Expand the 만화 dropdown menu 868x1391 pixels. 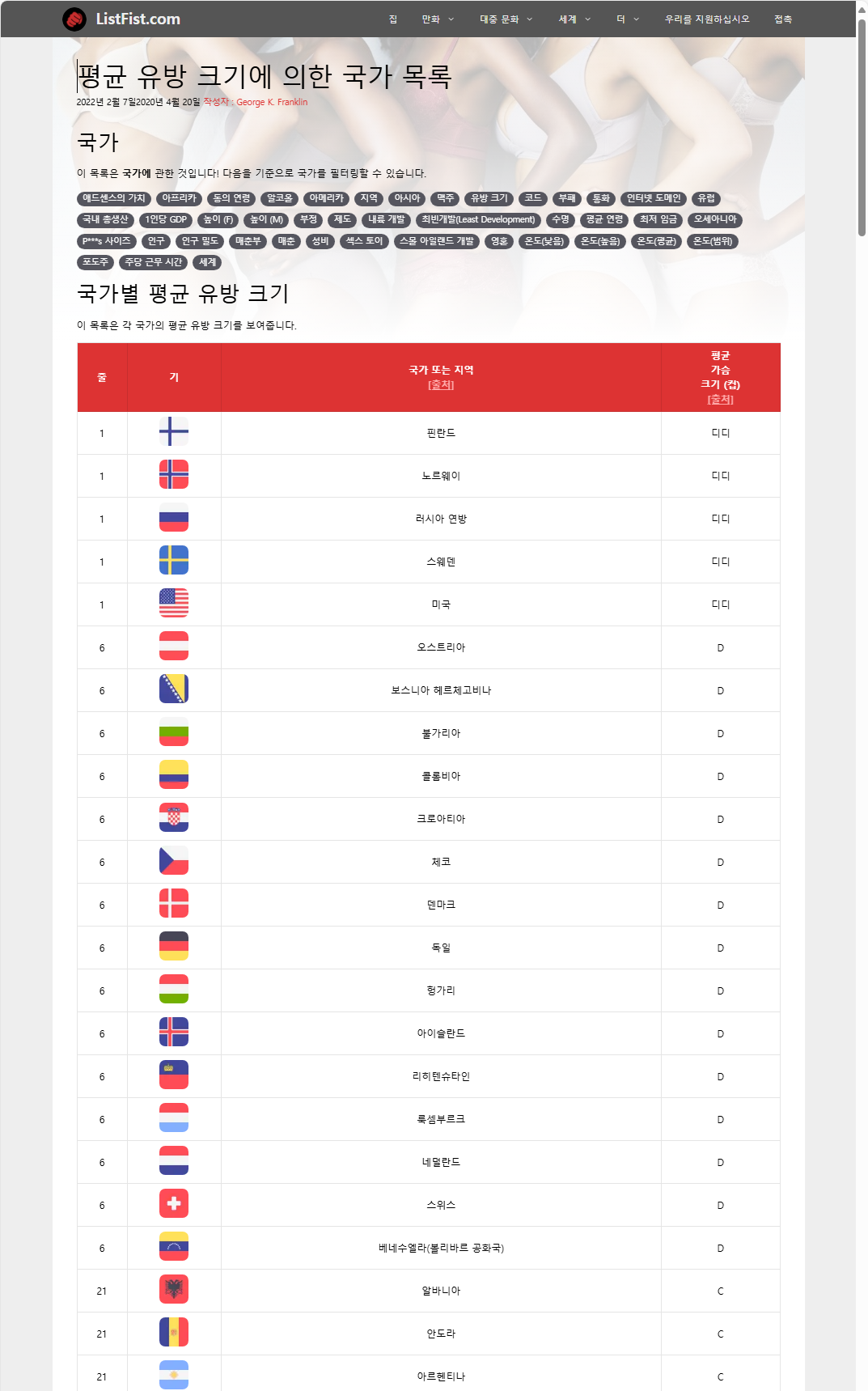[x=438, y=19]
